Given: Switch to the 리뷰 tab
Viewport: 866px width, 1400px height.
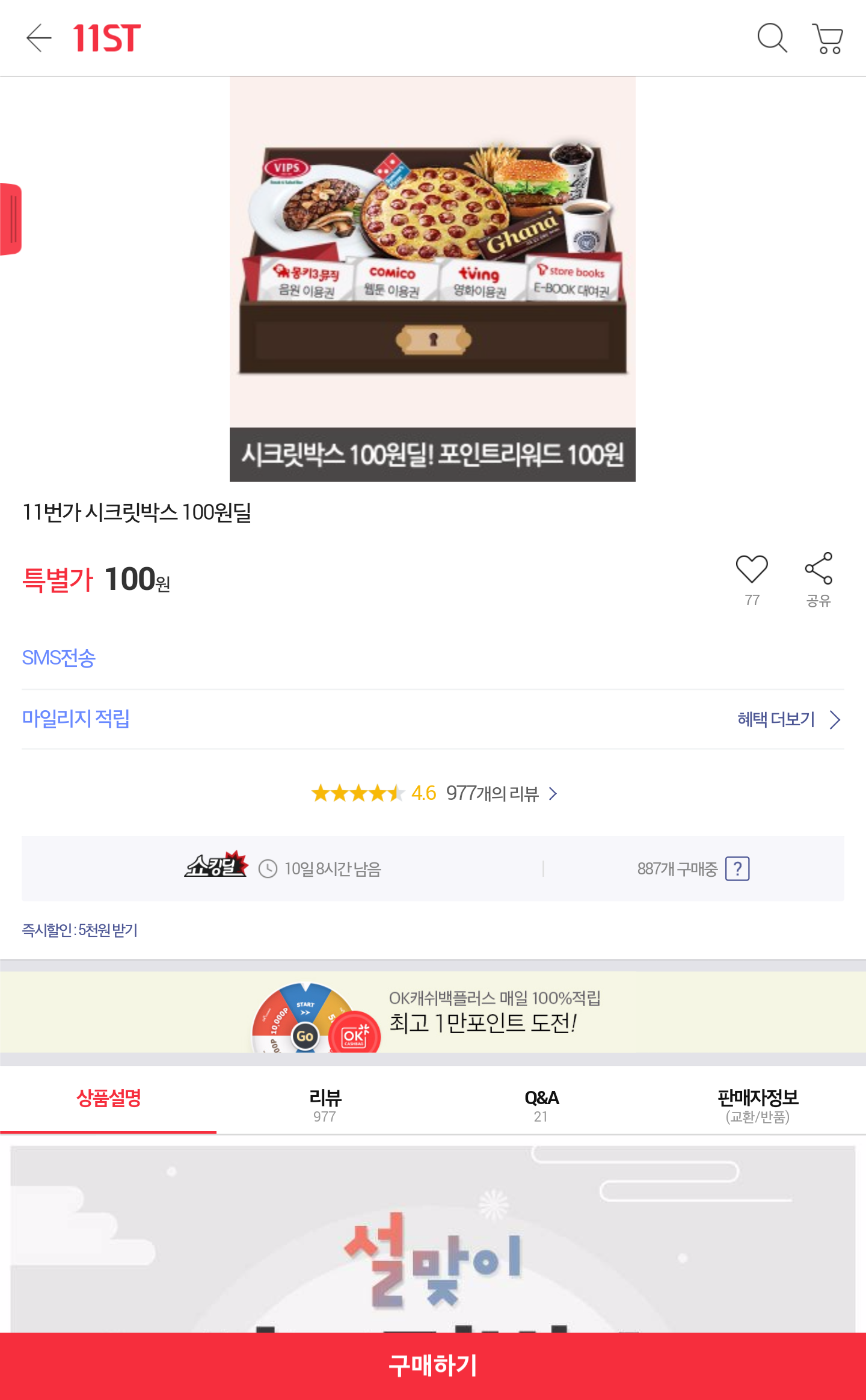Looking at the screenshot, I should [325, 1105].
